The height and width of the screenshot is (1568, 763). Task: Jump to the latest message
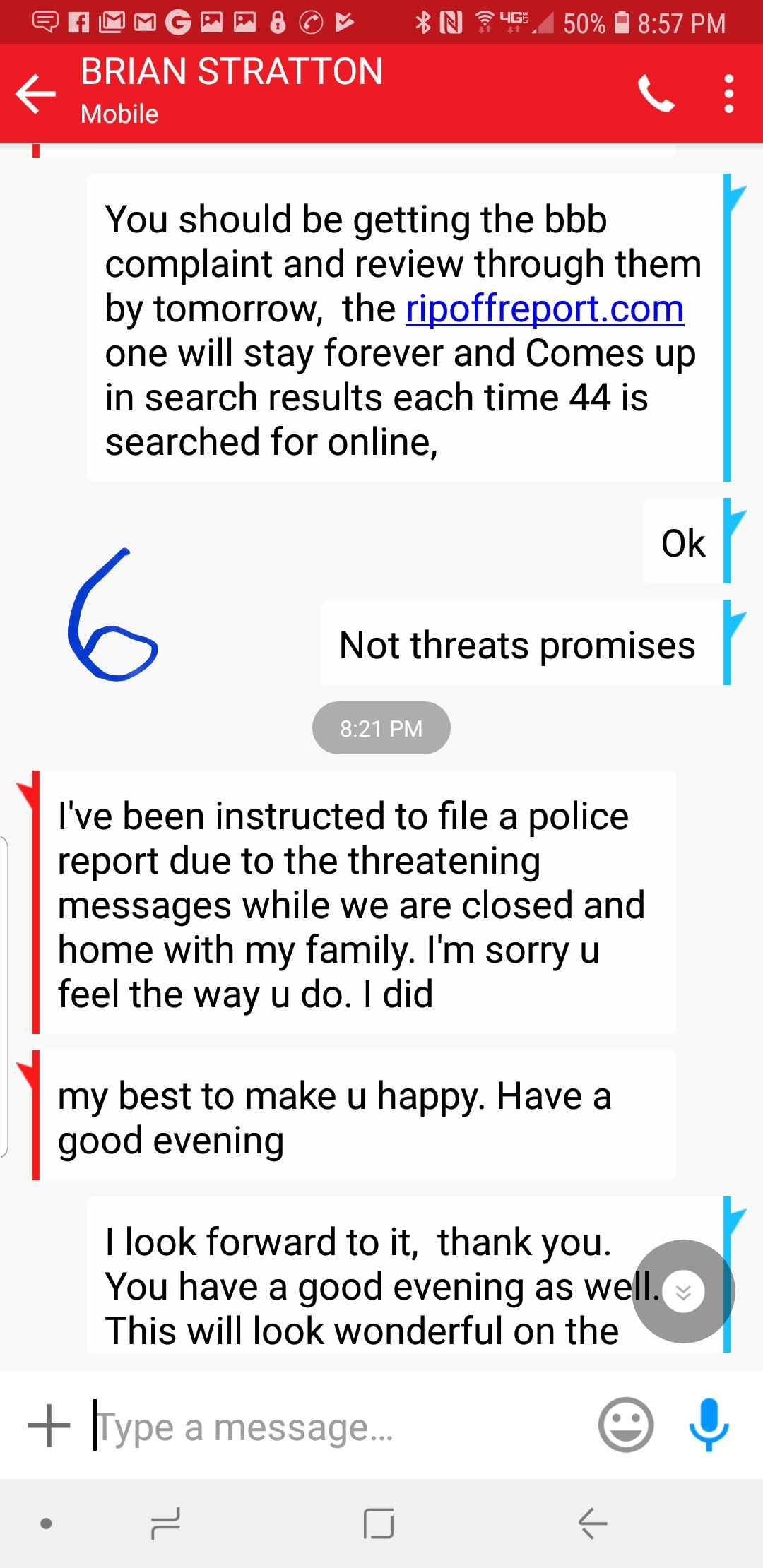683,1291
